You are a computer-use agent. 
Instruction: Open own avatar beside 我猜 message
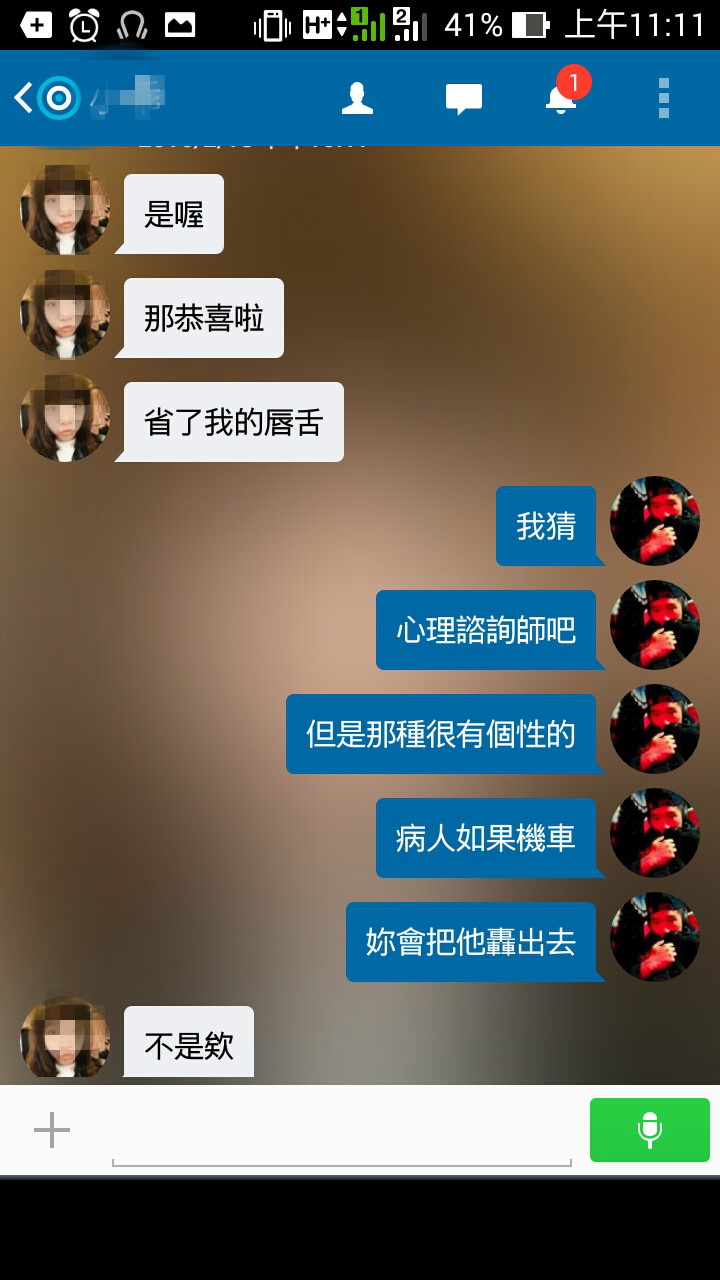655,522
